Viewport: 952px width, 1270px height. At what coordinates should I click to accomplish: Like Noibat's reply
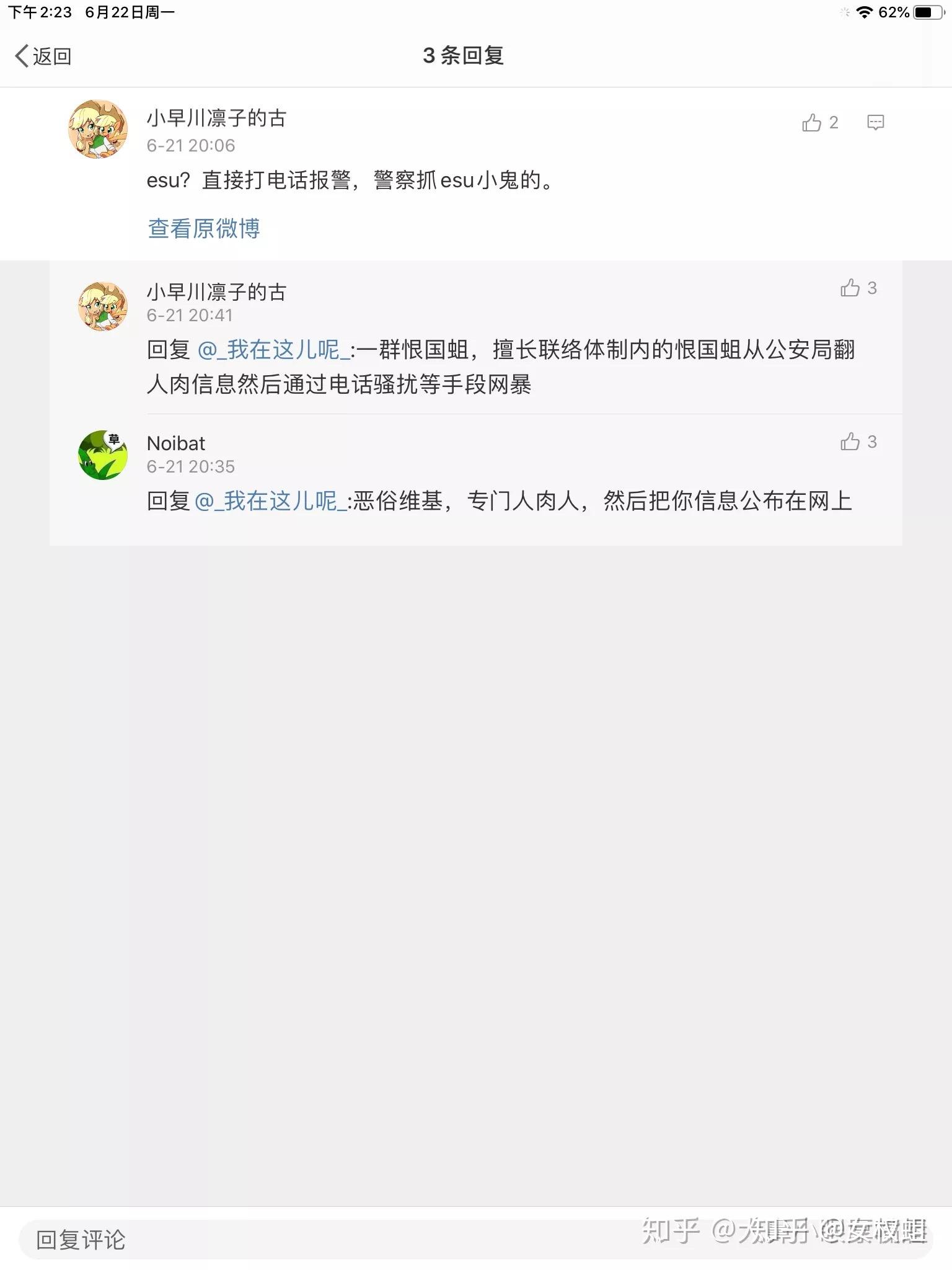click(x=850, y=442)
